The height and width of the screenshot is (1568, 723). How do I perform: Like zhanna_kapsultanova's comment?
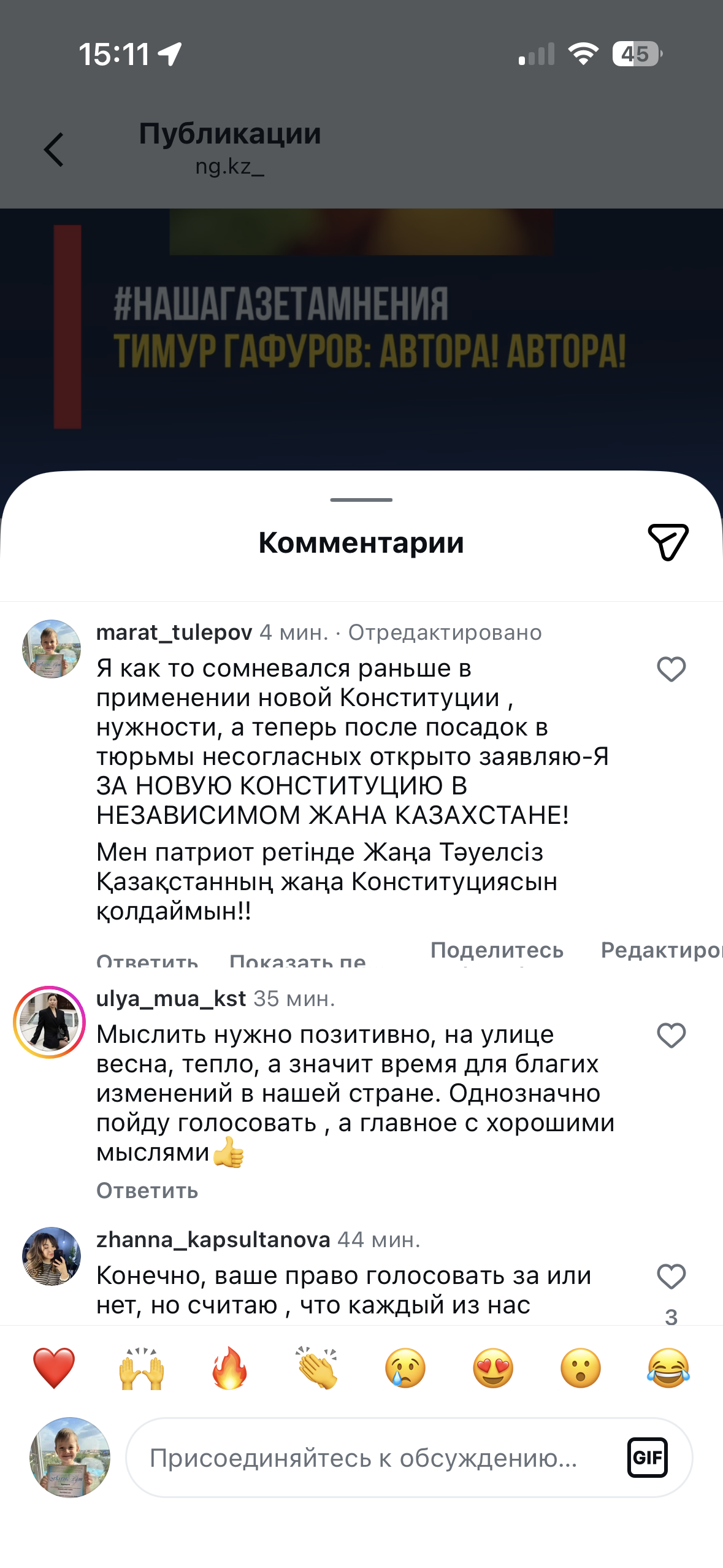[x=671, y=1277]
